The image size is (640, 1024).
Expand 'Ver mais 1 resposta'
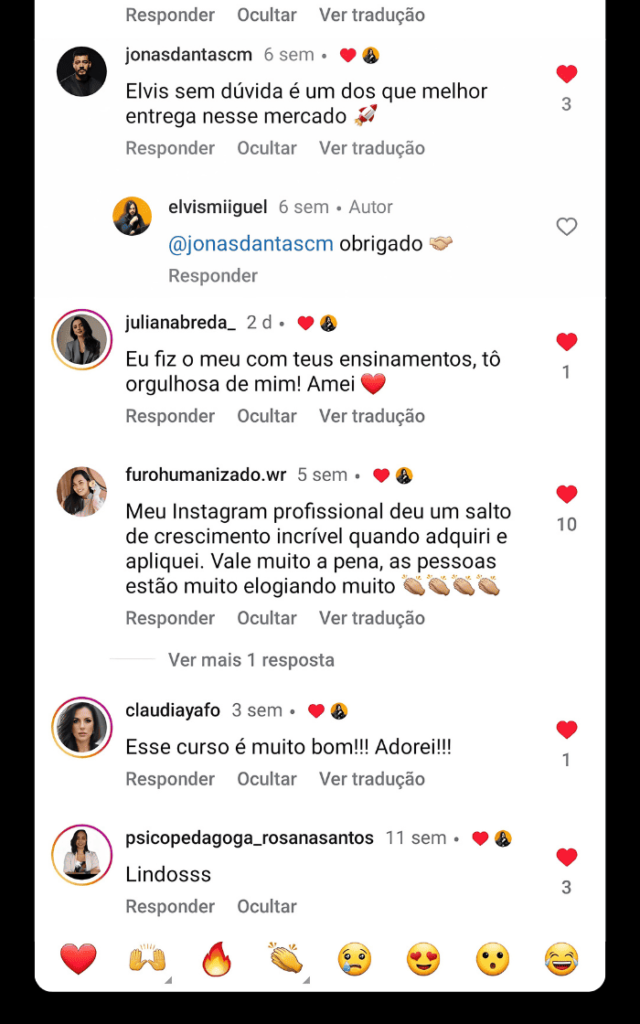click(251, 660)
